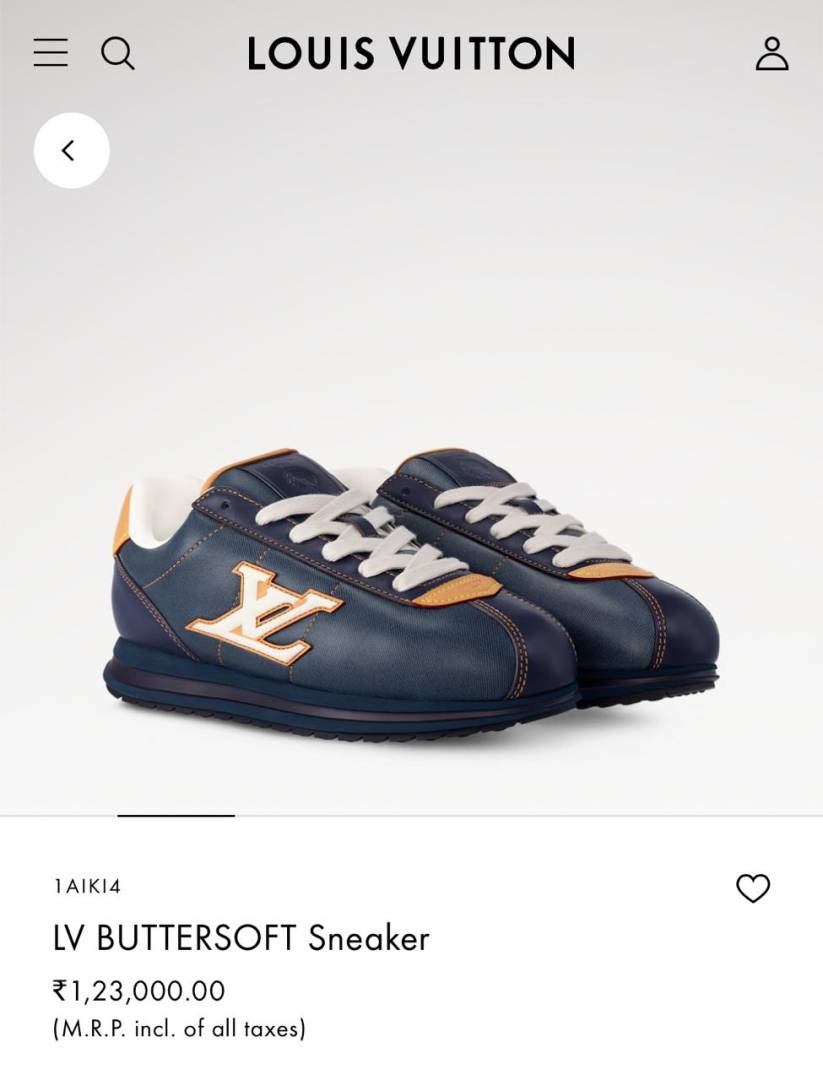Open the account profile icon
The width and height of the screenshot is (823, 1080).
click(x=771, y=53)
